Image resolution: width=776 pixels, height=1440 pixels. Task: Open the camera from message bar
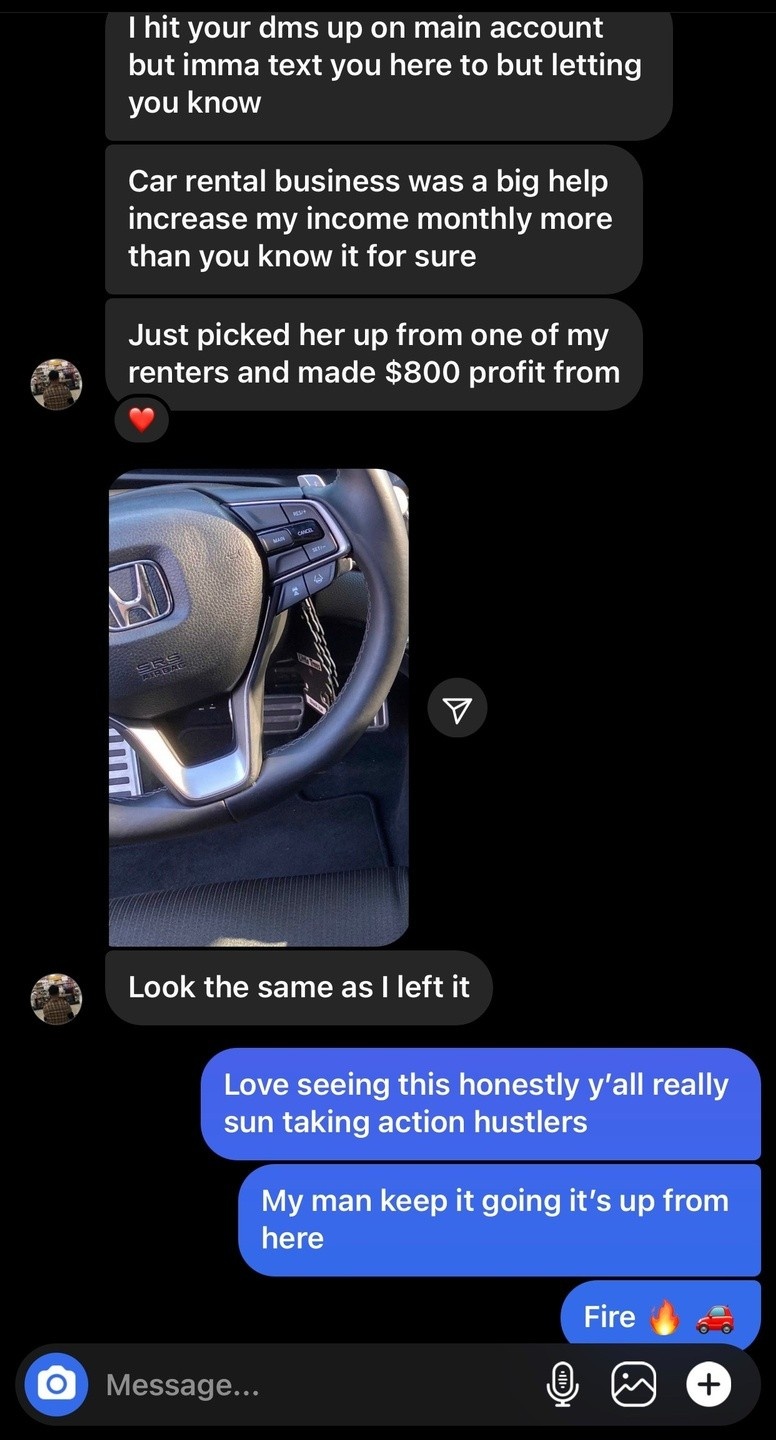point(56,1384)
